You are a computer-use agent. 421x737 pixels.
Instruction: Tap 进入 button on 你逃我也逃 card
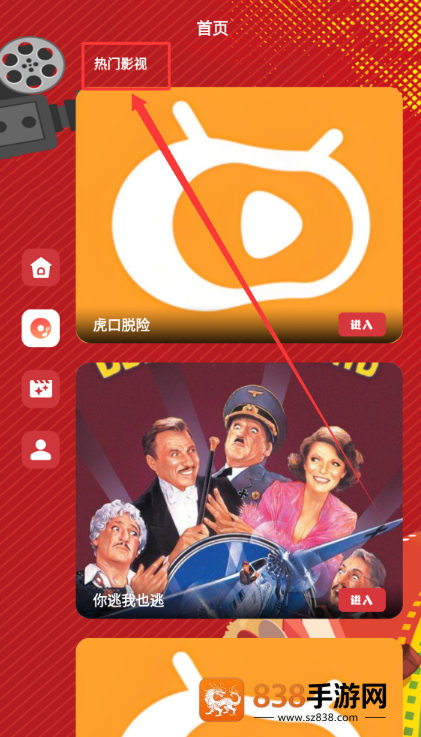click(362, 600)
